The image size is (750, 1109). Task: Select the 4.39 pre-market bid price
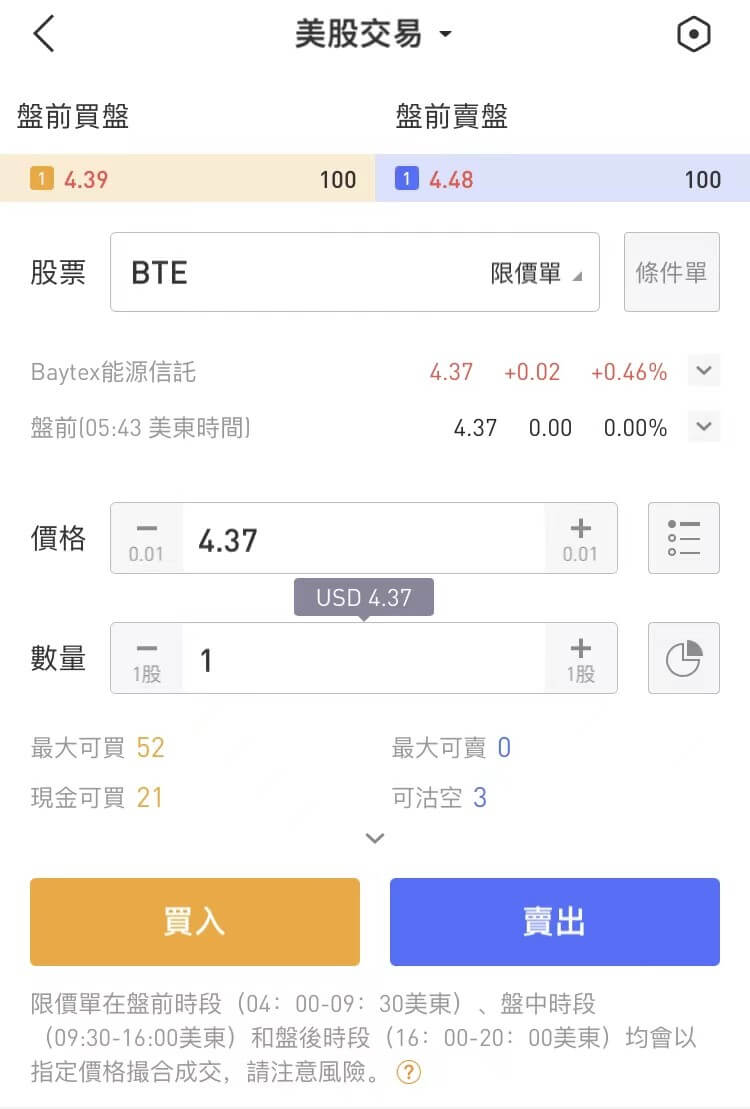click(86, 180)
